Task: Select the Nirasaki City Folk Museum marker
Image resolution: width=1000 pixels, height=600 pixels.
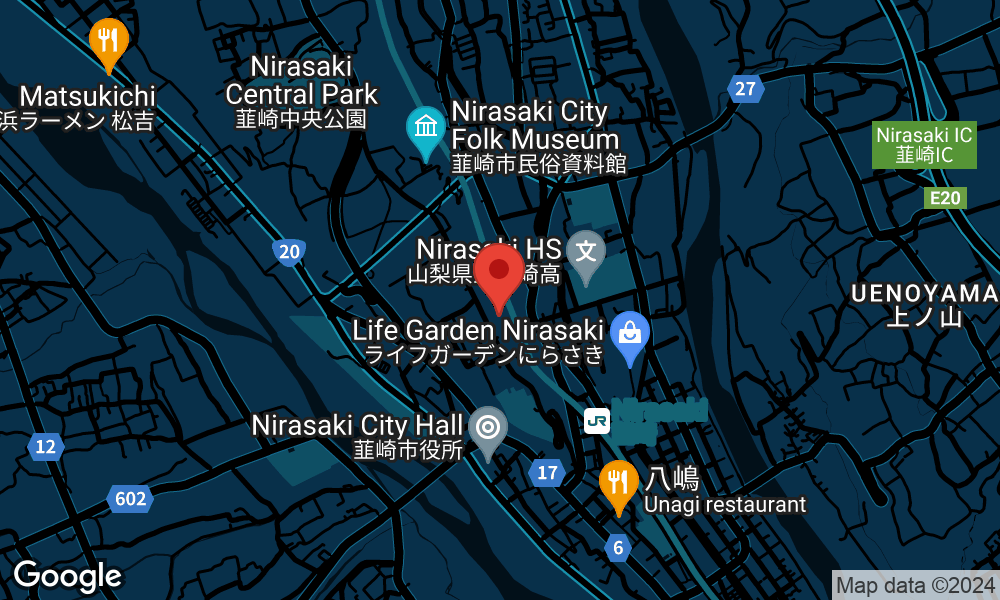Action: coord(426,129)
